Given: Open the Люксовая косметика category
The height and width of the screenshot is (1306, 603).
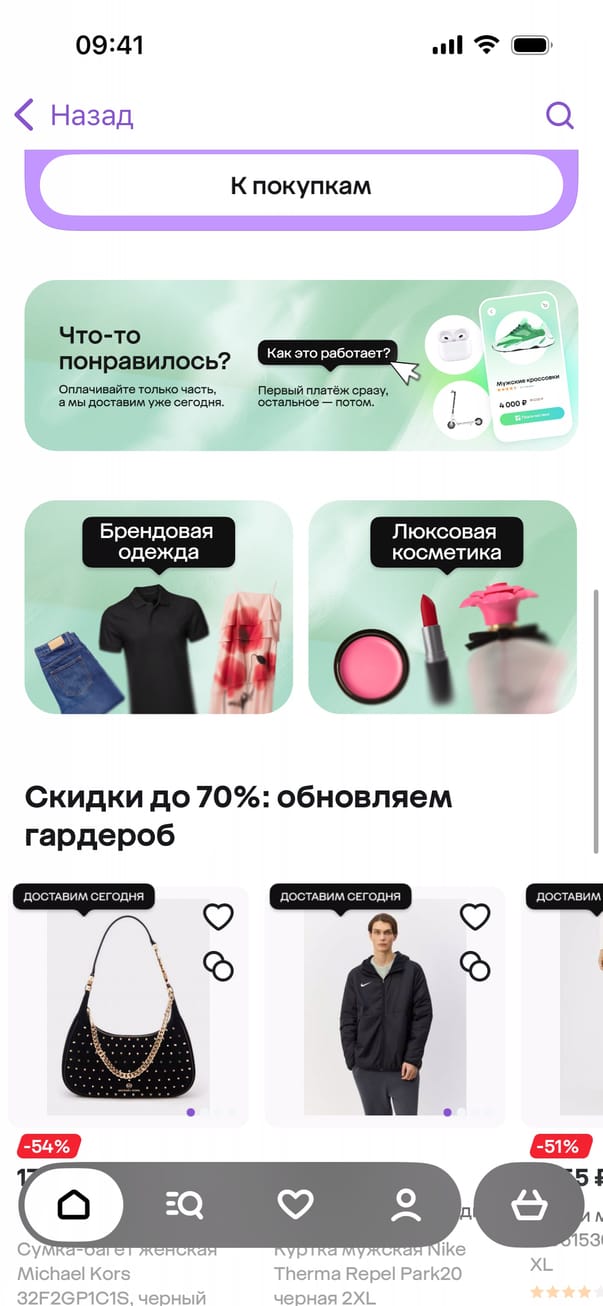Looking at the screenshot, I should pos(443,607).
